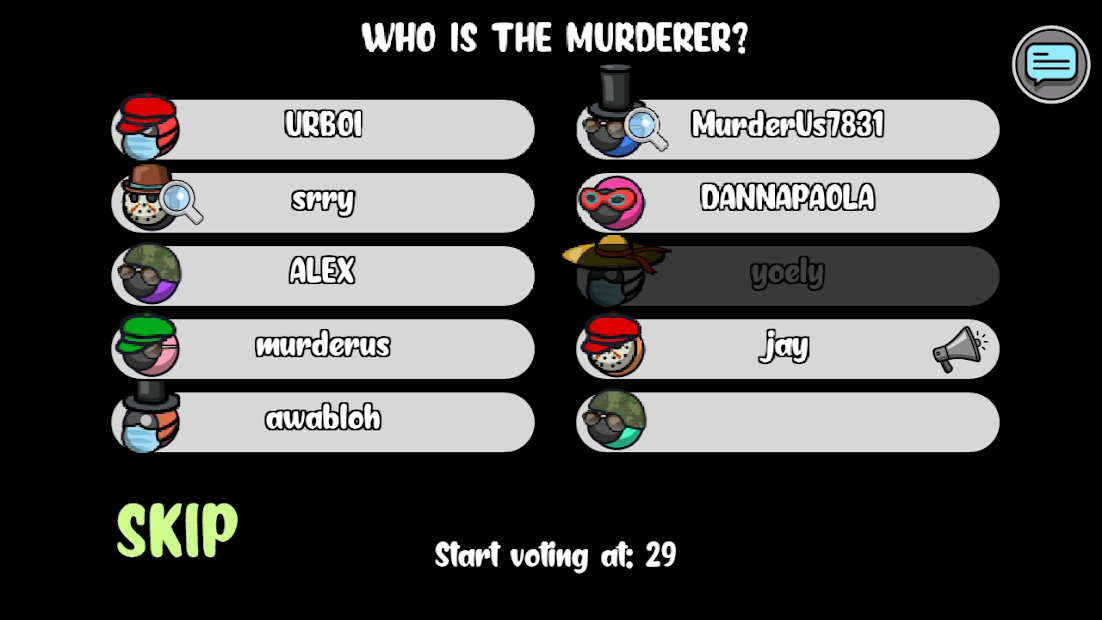
Task: Skip the vote
Action: [177, 530]
